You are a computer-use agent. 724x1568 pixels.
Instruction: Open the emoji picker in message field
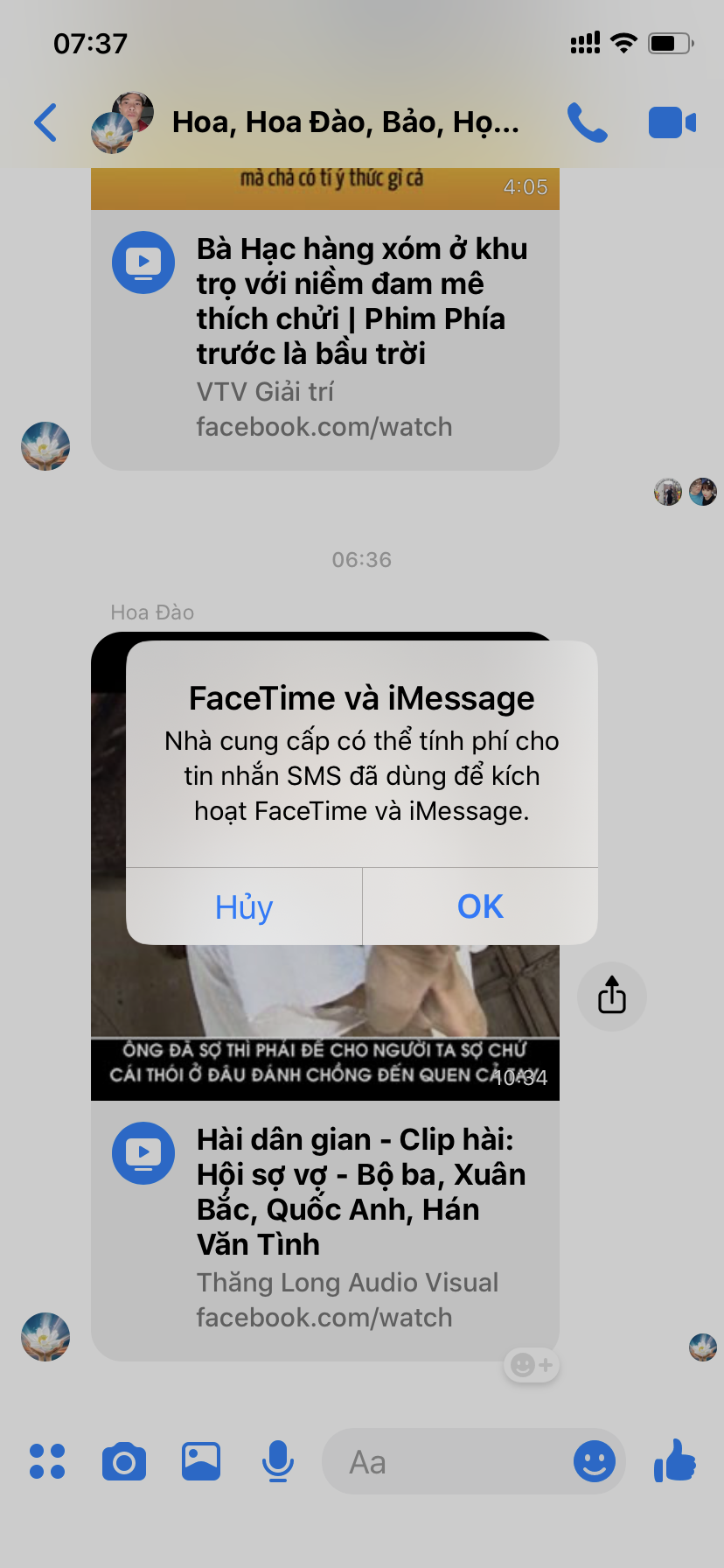[x=595, y=1461]
